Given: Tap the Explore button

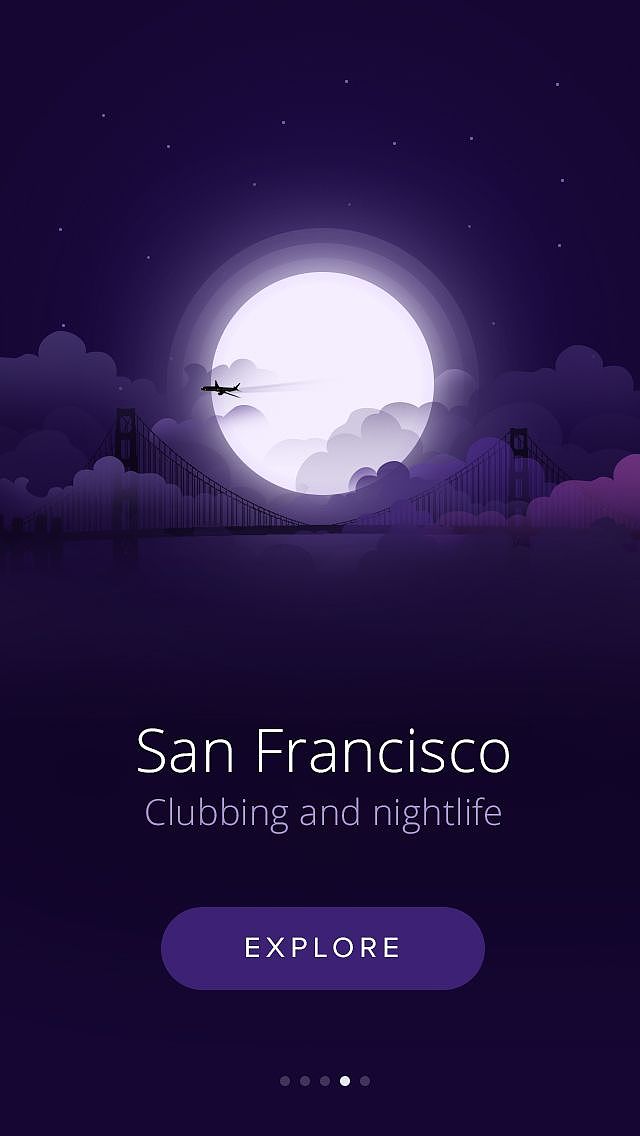Looking at the screenshot, I should tap(322, 948).
